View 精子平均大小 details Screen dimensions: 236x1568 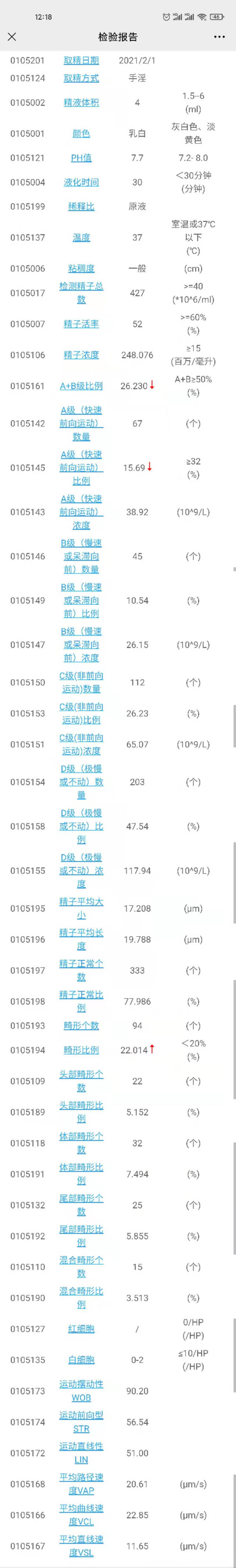(x=81, y=908)
